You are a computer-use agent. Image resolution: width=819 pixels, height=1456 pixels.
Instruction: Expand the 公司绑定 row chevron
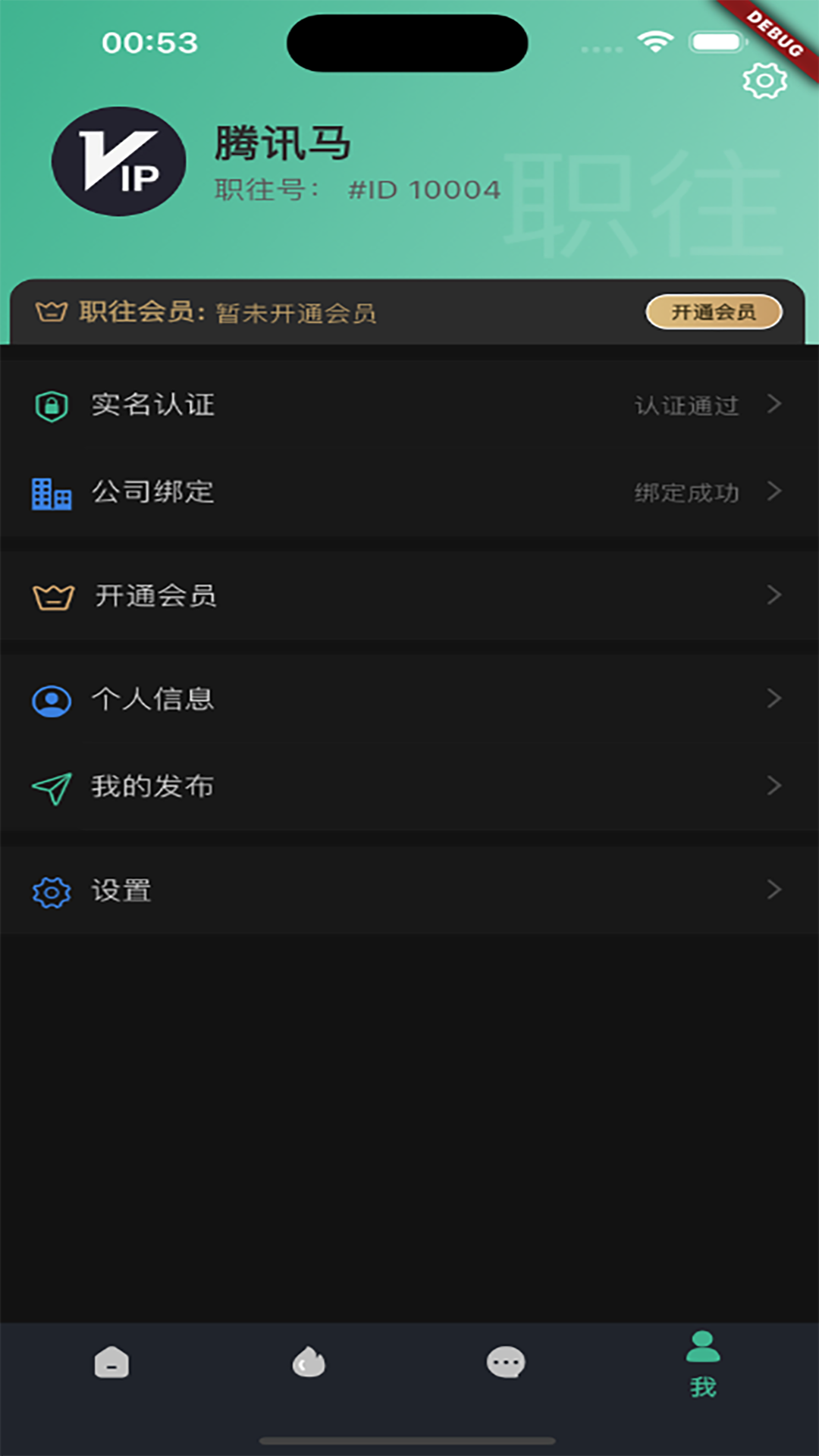click(775, 492)
